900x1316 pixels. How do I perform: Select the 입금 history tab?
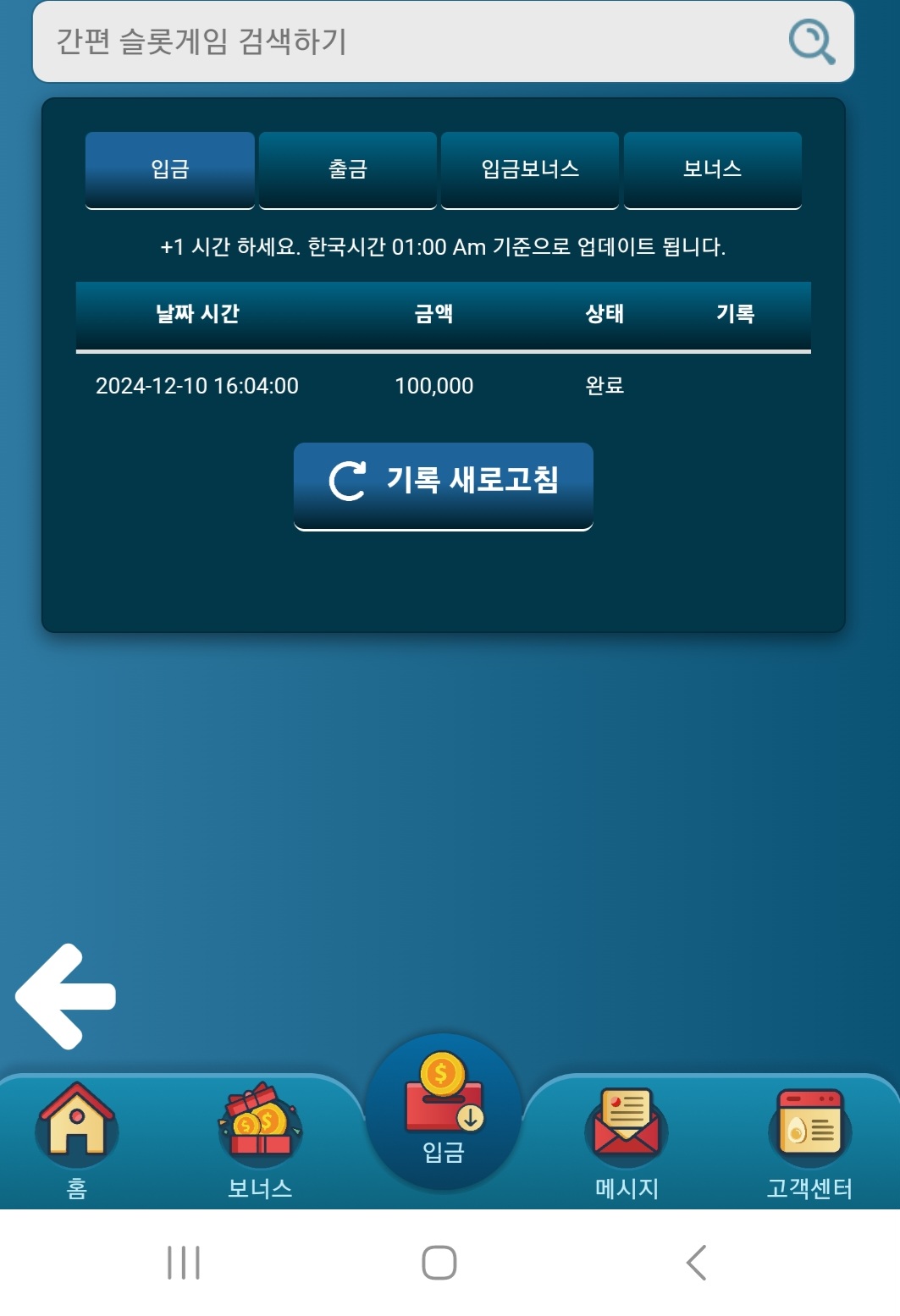(170, 169)
